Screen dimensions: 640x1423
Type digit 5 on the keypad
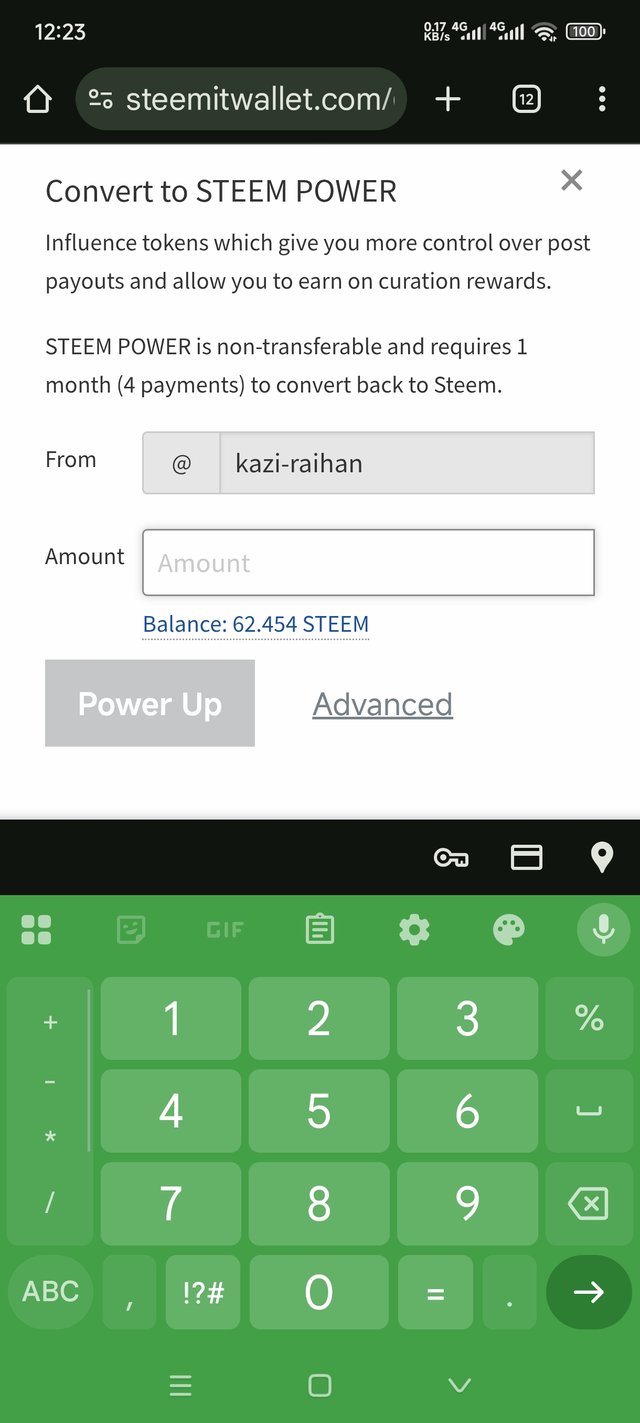(319, 1111)
